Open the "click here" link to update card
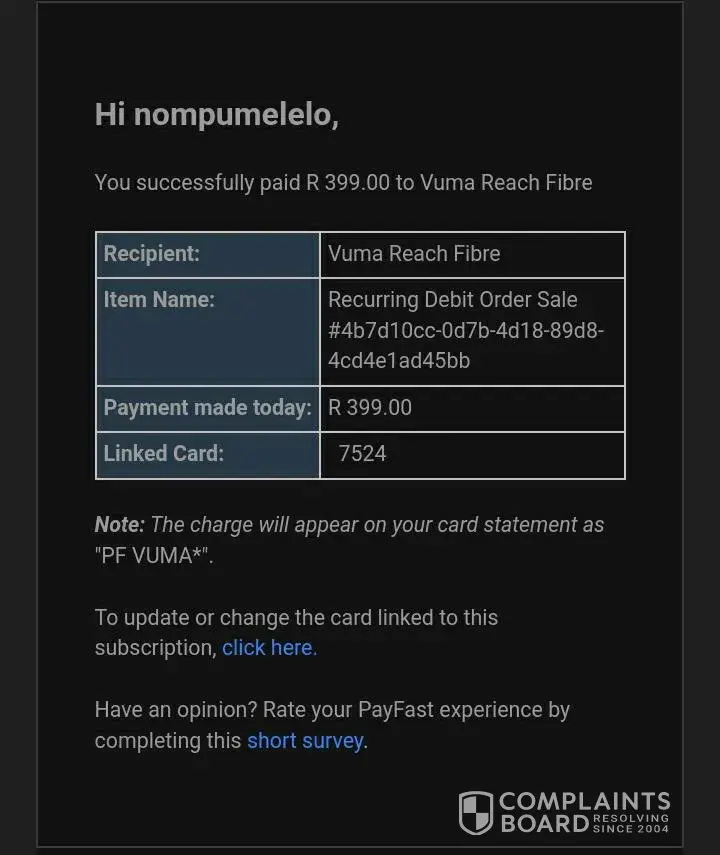This screenshot has height=855, width=720. (x=267, y=648)
